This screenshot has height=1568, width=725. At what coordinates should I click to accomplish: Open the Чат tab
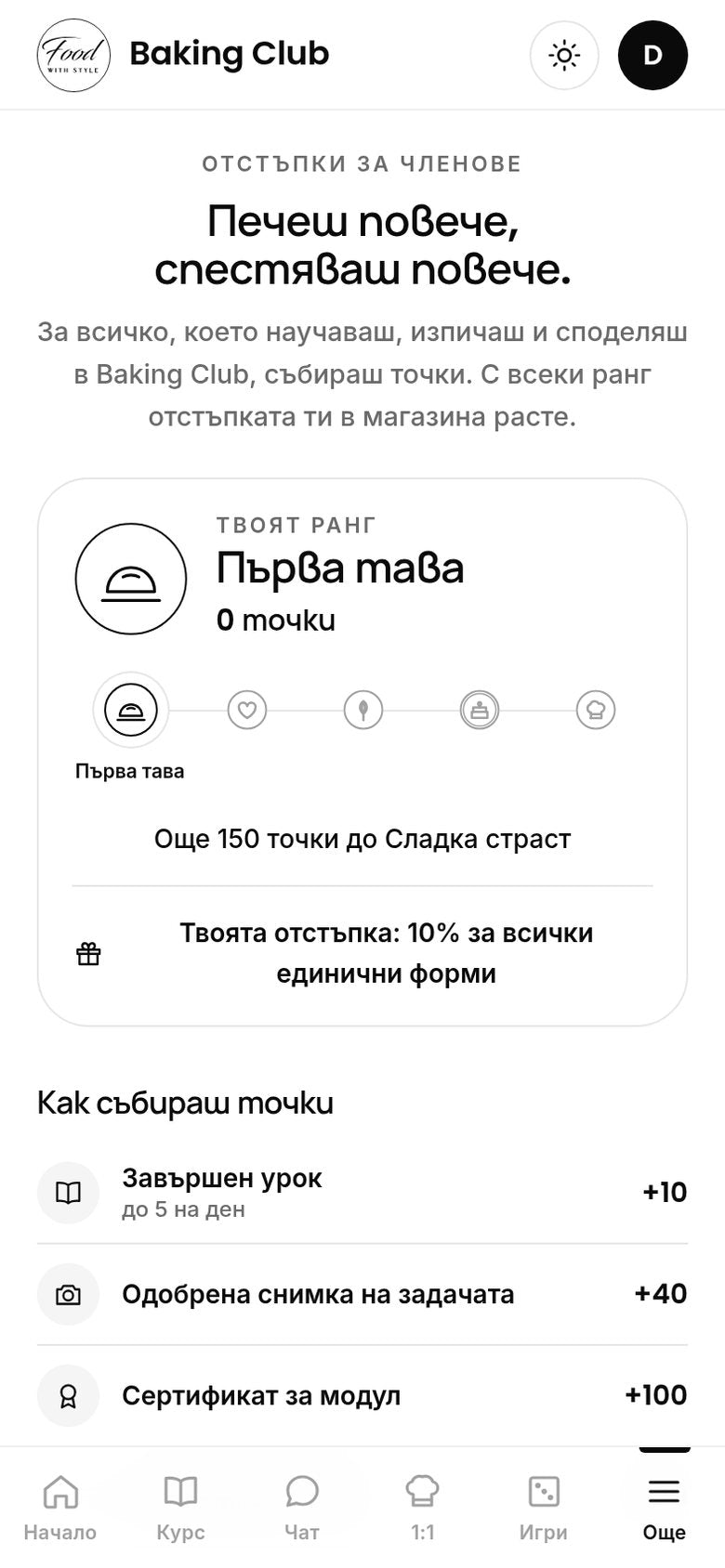[x=302, y=1507]
